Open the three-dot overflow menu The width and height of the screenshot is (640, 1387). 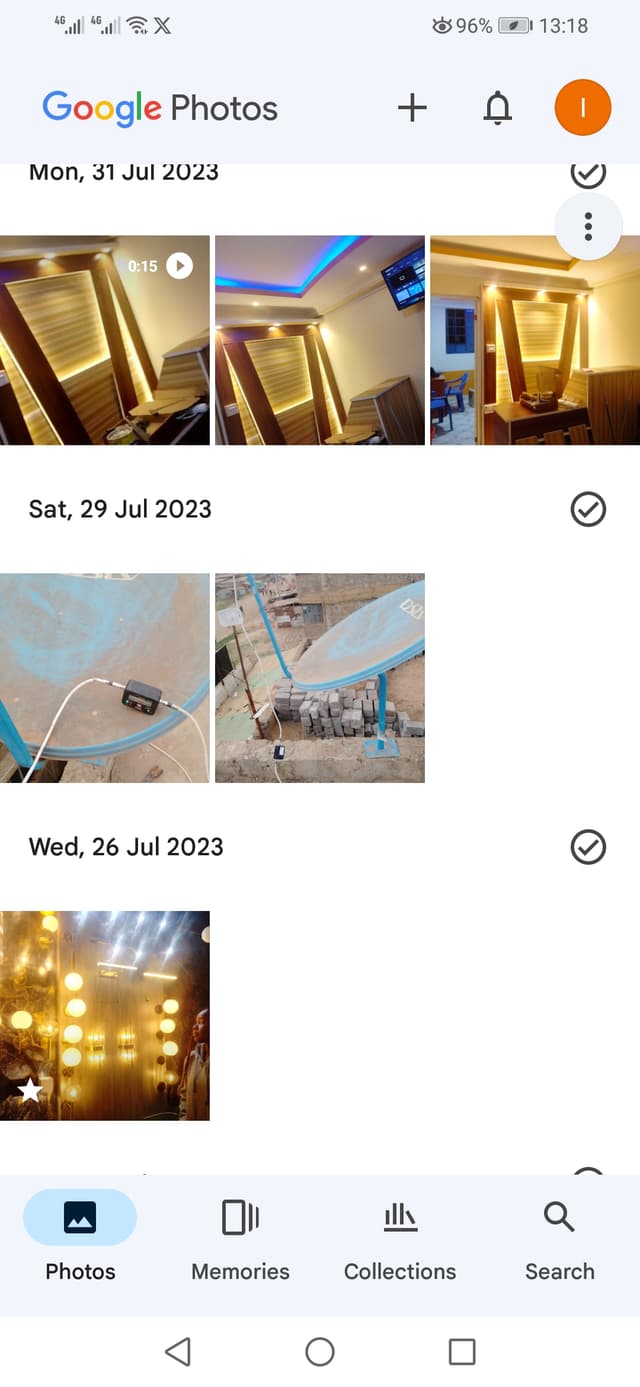[588, 227]
